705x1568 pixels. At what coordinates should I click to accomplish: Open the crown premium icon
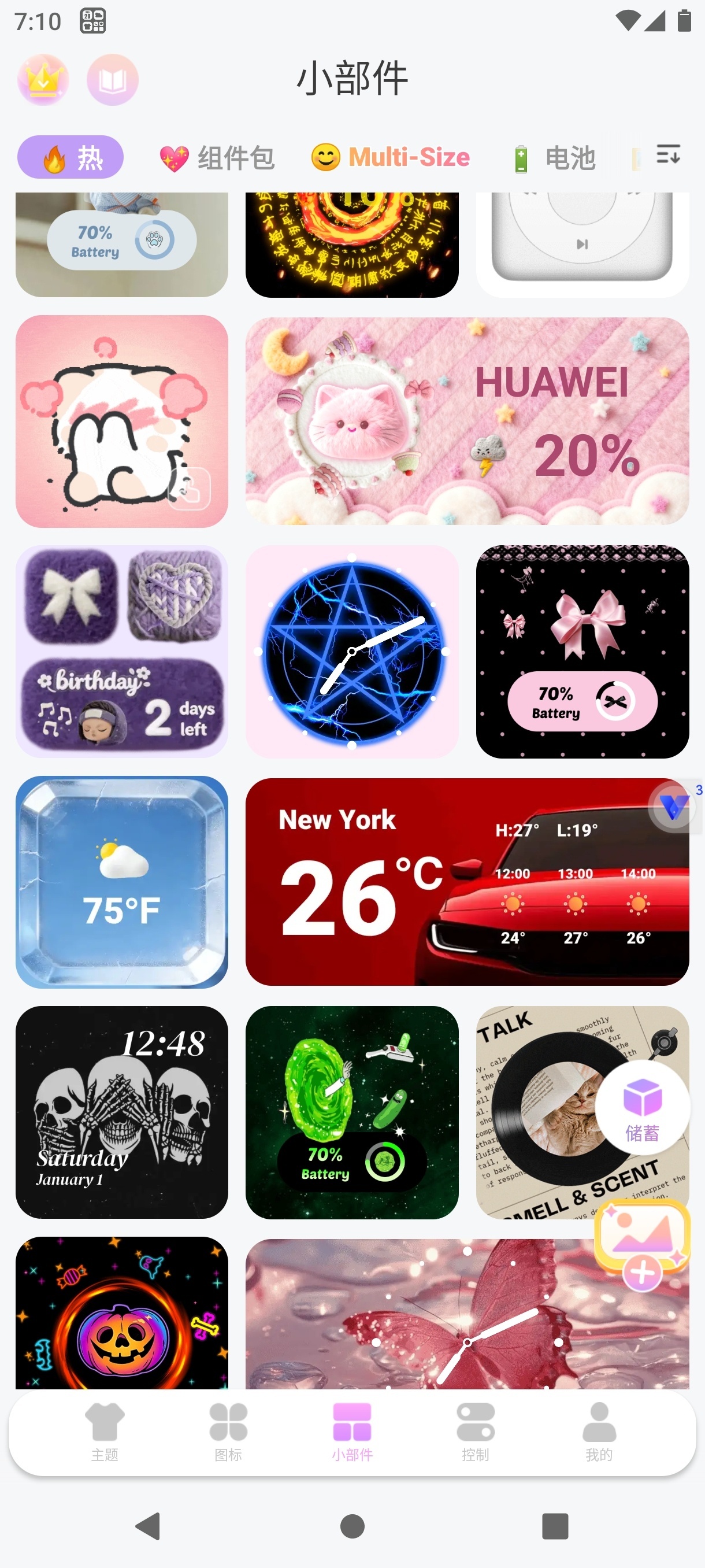(x=43, y=80)
